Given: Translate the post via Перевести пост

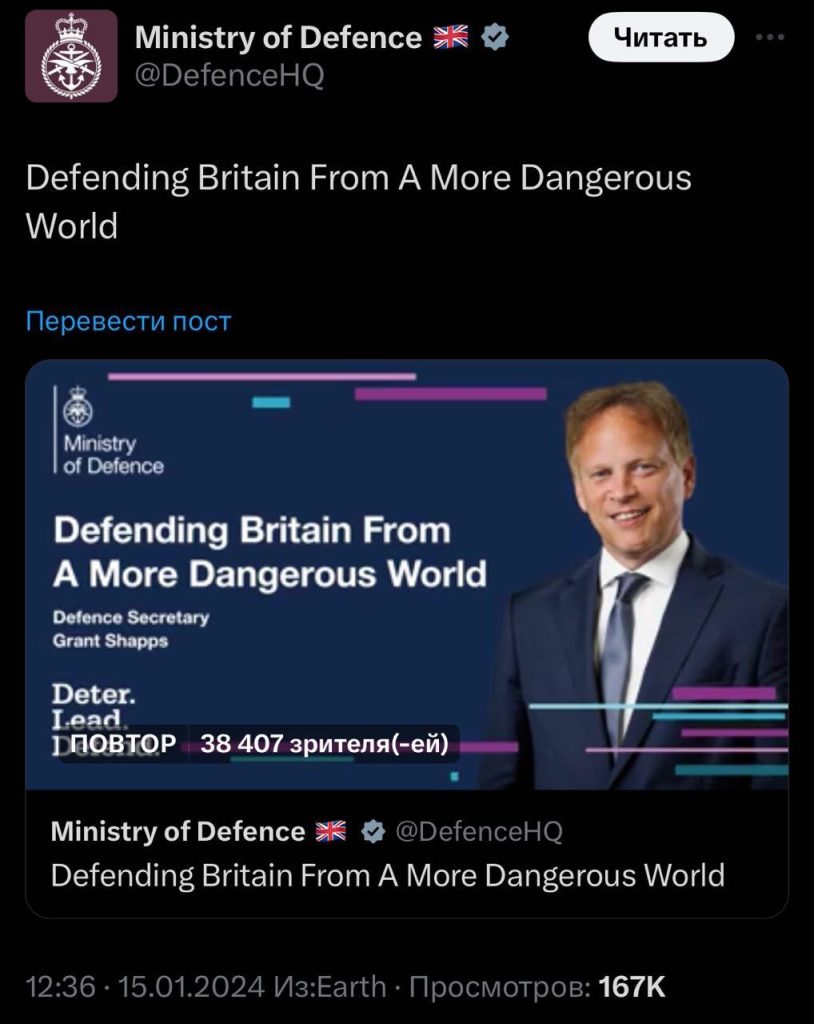Looking at the screenshot, I should [x=128, y=321].
